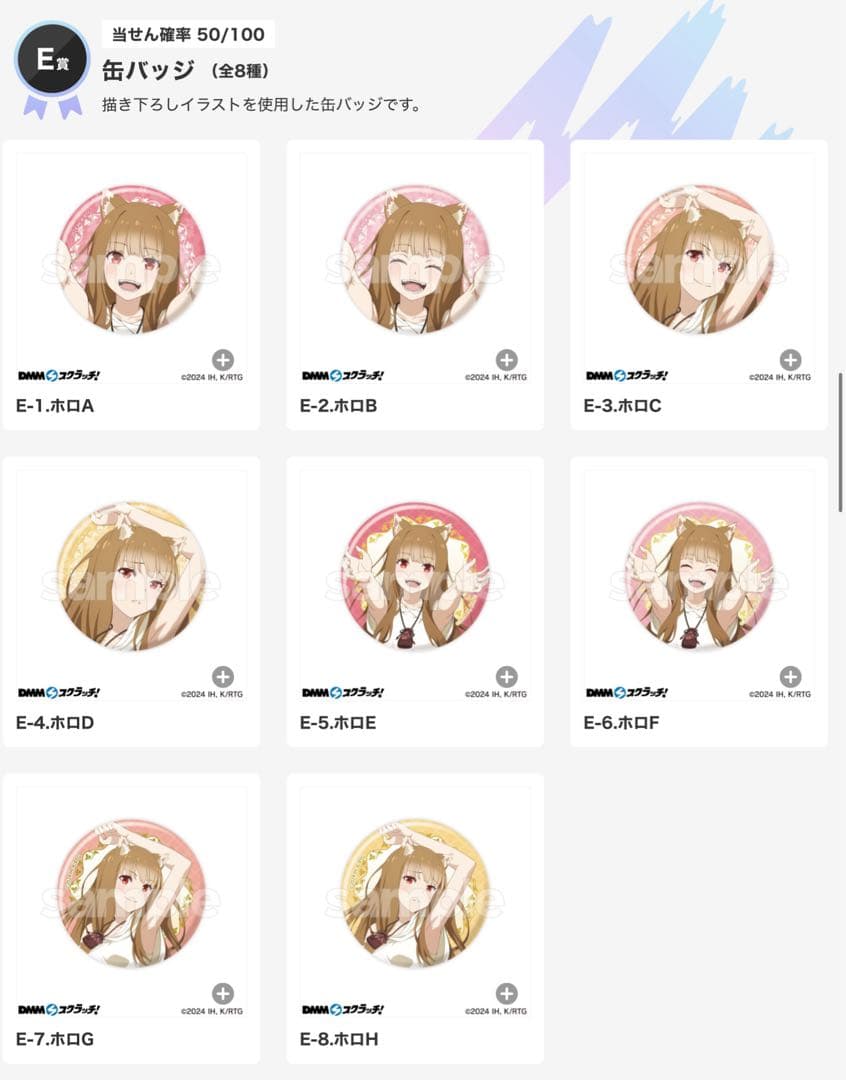Enlarge the E-6.ホロF badge image
The image size is (846, 1080).
[790, 677]
